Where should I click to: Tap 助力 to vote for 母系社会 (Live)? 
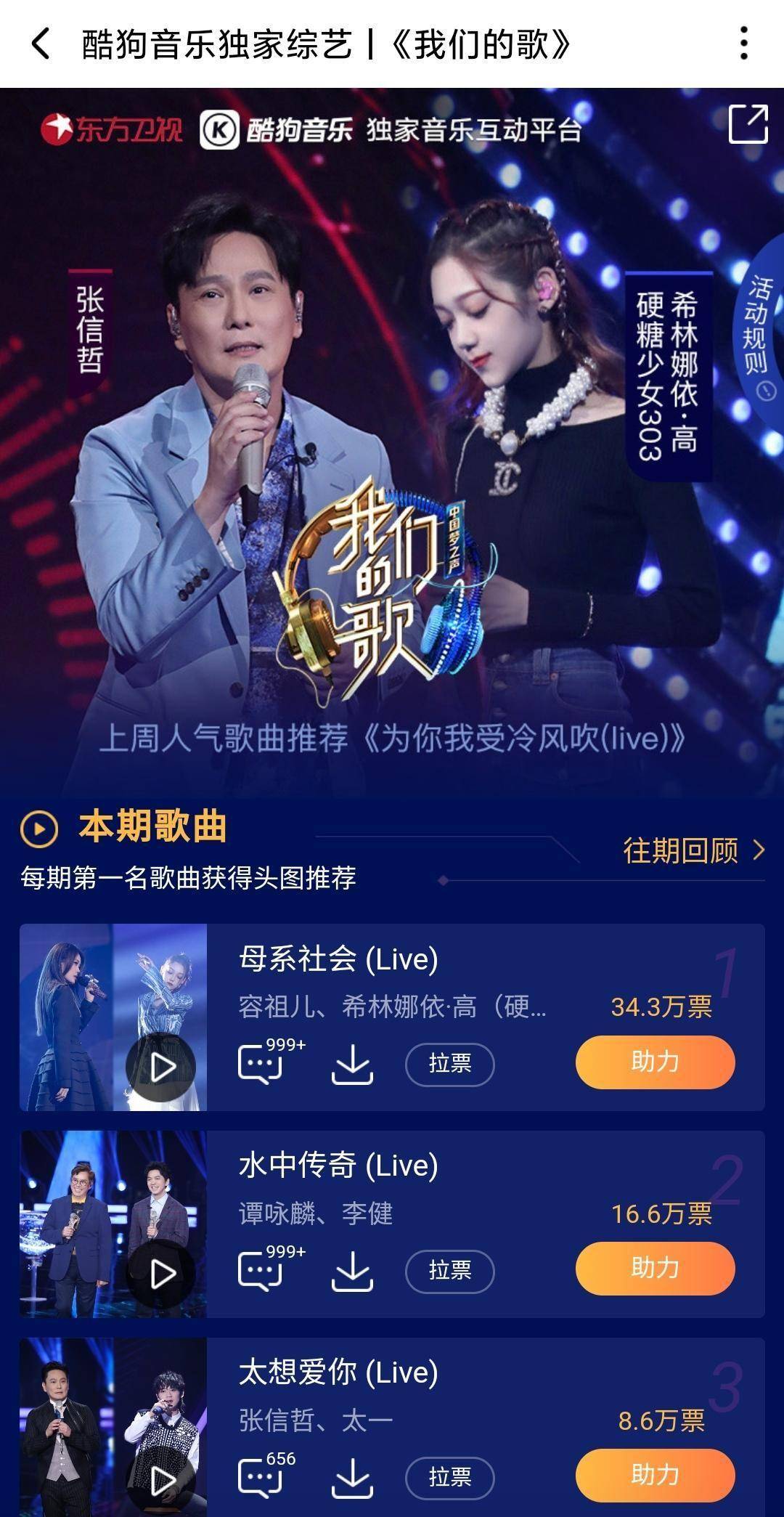(656, 1062)
